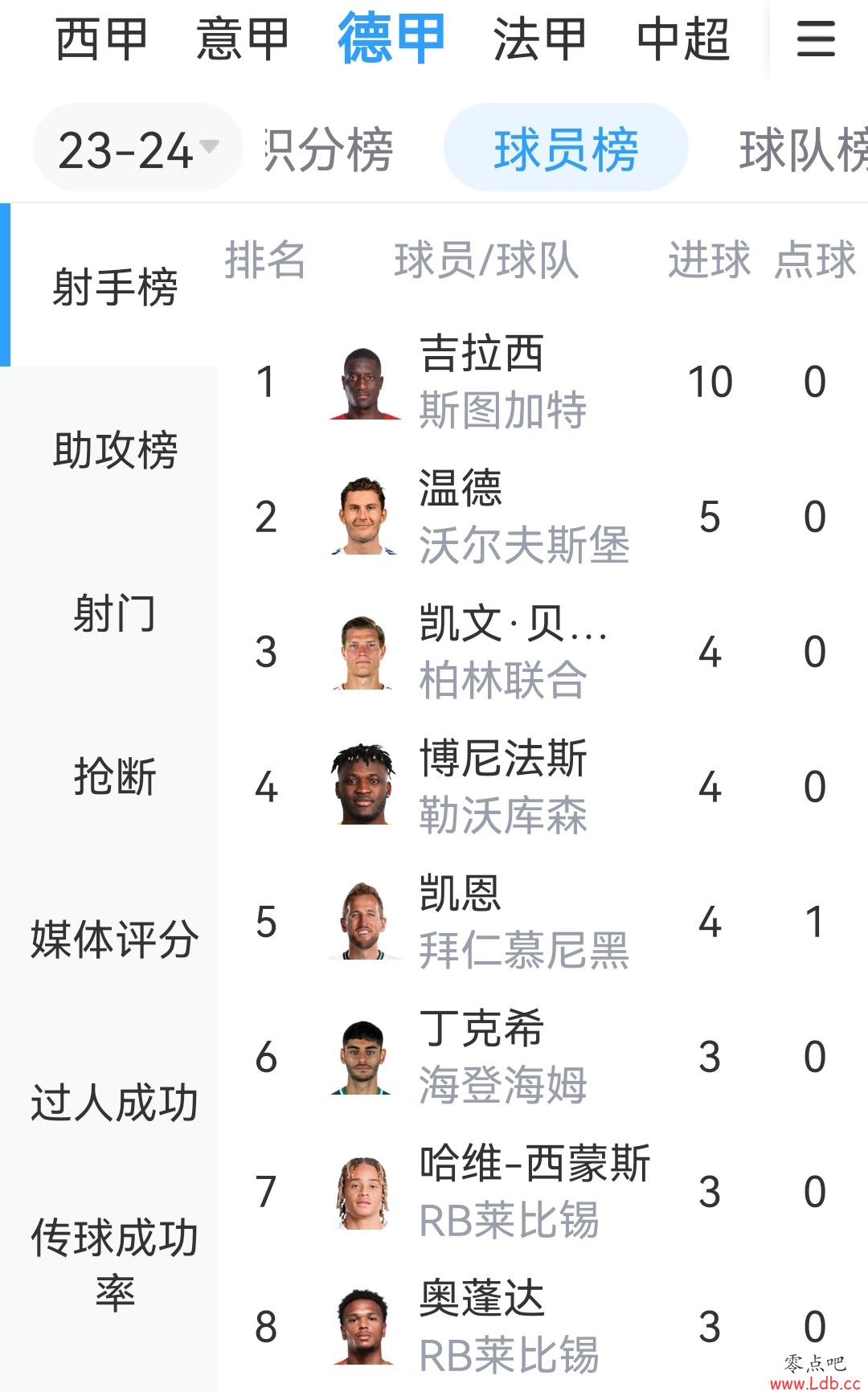Show the 射门 shots ranking
Viewport: 868px width, 1392px height.
(x=115, y=614)
